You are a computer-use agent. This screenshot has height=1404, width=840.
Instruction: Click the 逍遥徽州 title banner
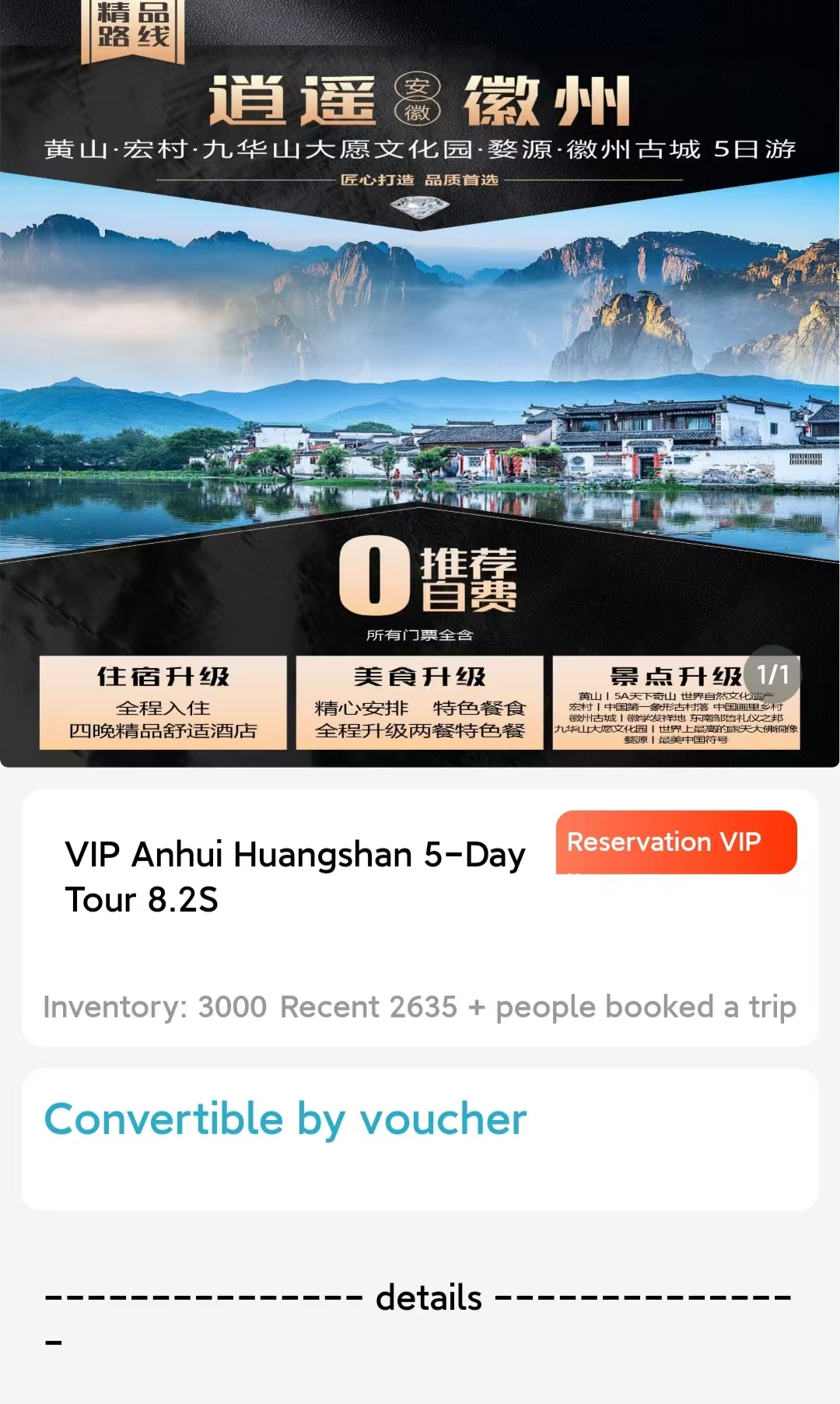tap(420, 101)
